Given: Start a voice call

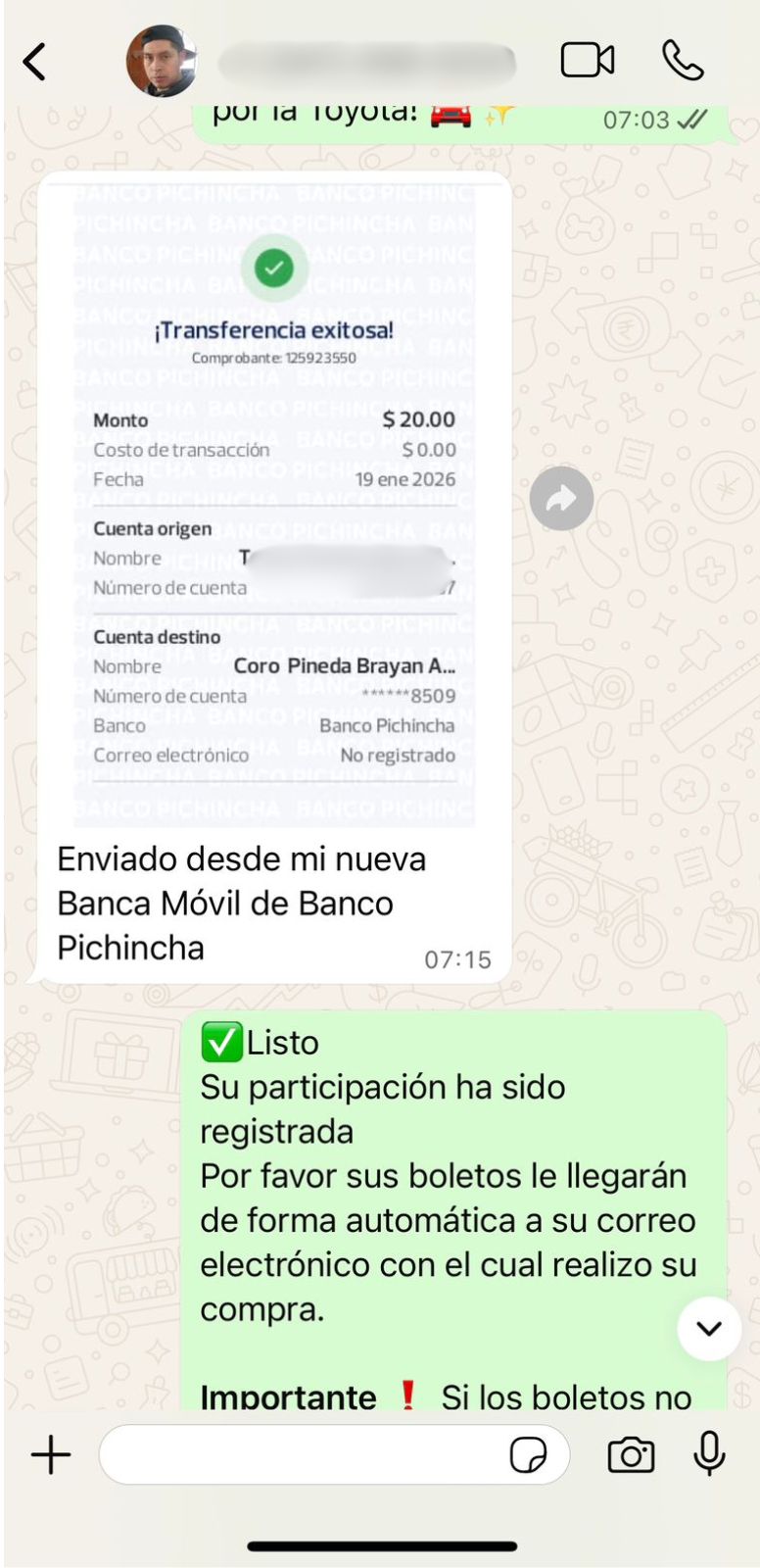Looking at the screenshot, I should 683,61.
